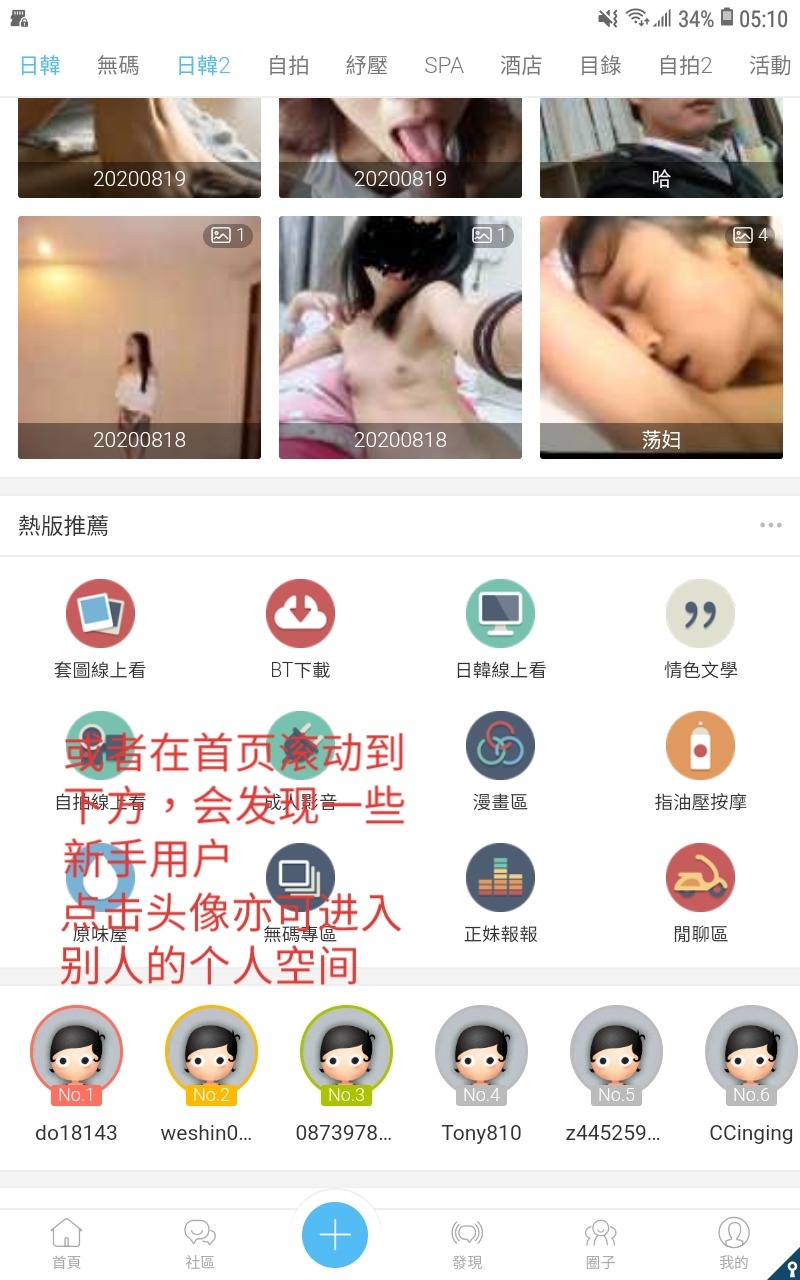Select the 酒店 tab
800x1280 pixels.
(521, 66)
